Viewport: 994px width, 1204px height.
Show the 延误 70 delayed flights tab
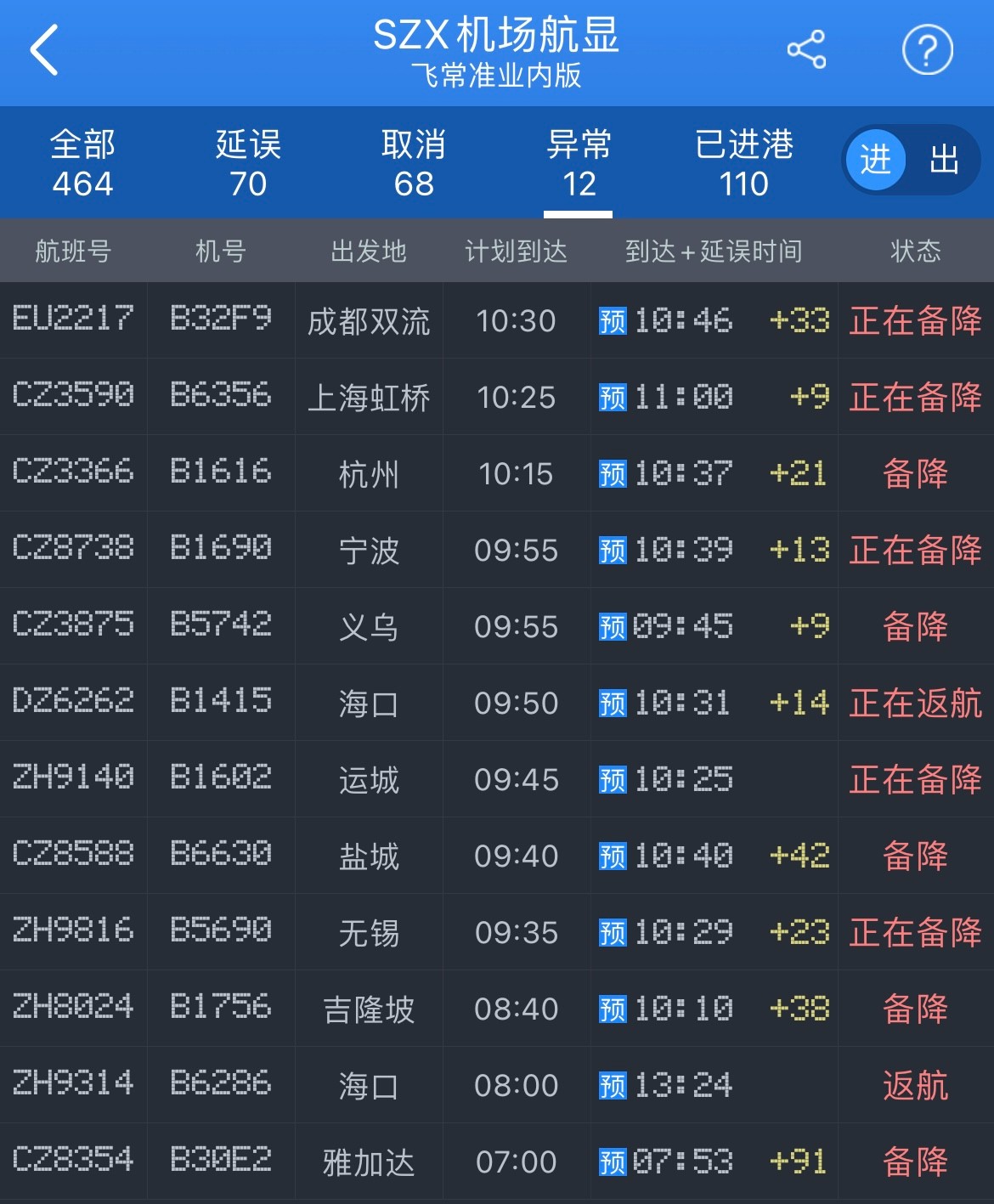tap(248, 163)
